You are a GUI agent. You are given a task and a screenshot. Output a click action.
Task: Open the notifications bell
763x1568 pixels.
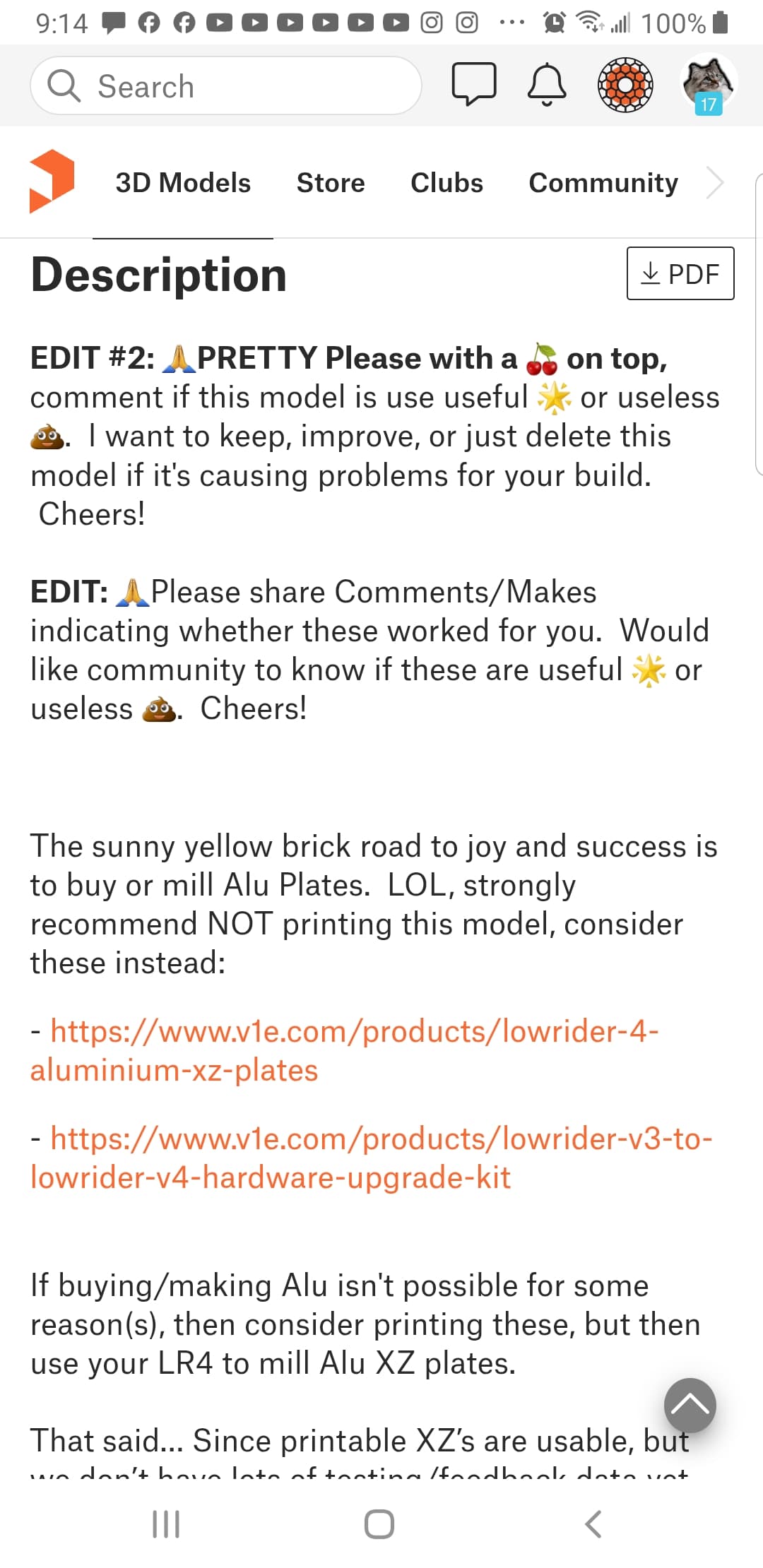pyautogui.click(x=548, y=85)
